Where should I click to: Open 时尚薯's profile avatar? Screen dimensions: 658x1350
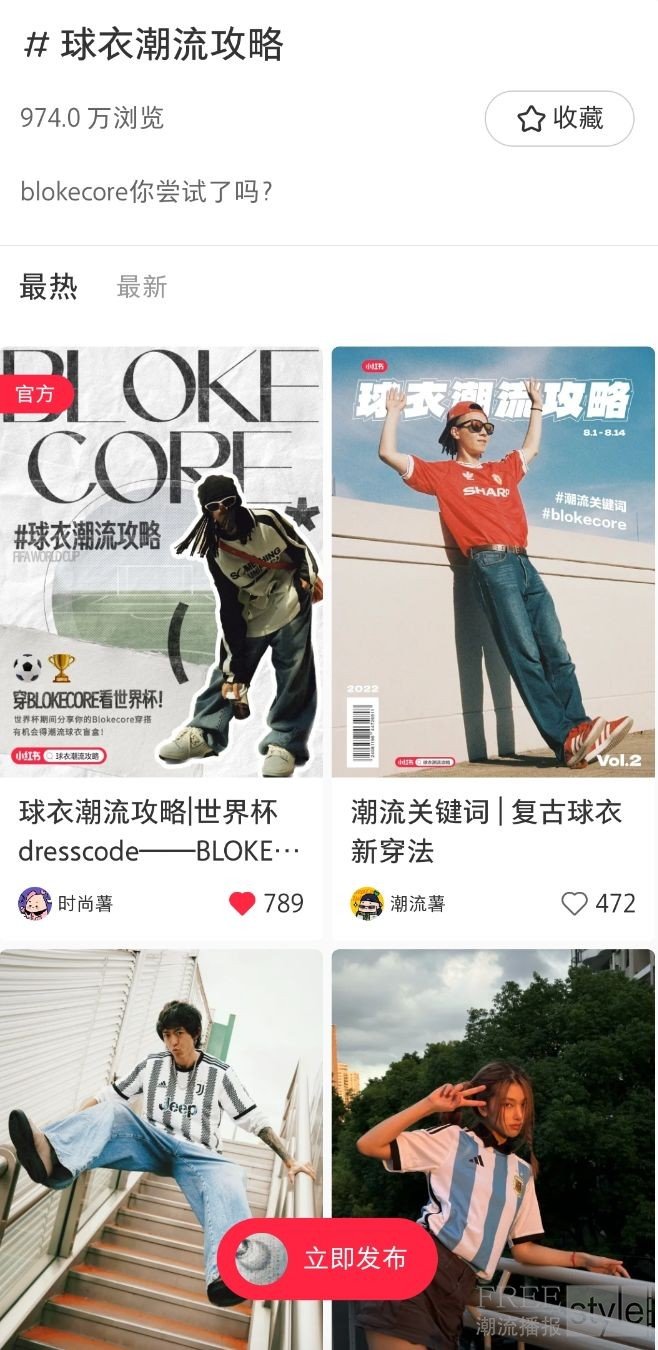click(35, 904)
